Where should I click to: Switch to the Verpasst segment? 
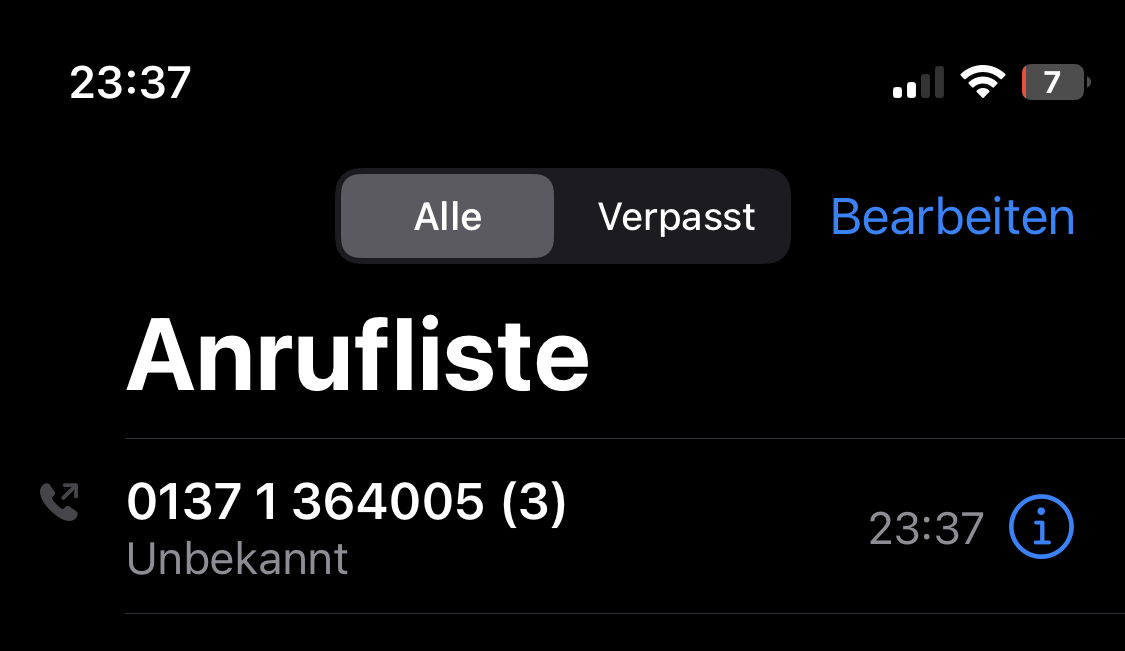[676, 217]
